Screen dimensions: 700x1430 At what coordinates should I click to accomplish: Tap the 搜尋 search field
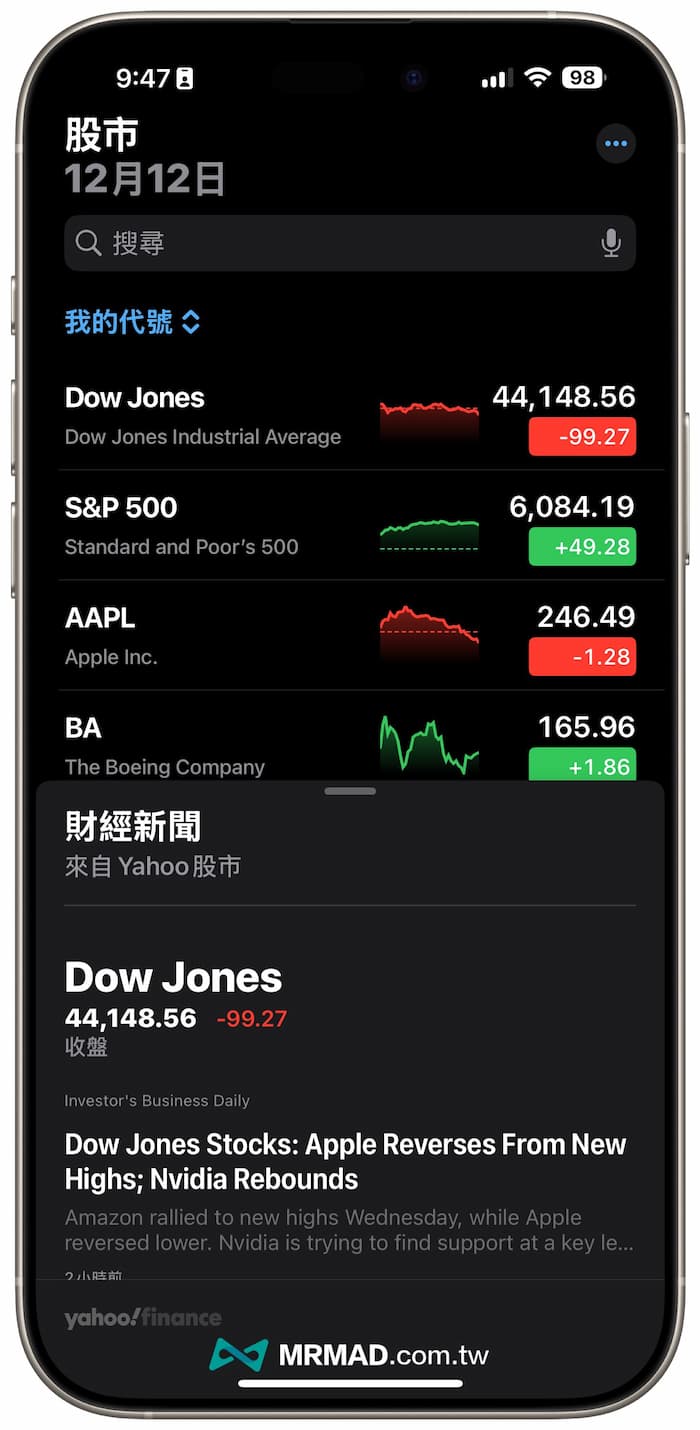pyautogui.click(x=340, y=243)
